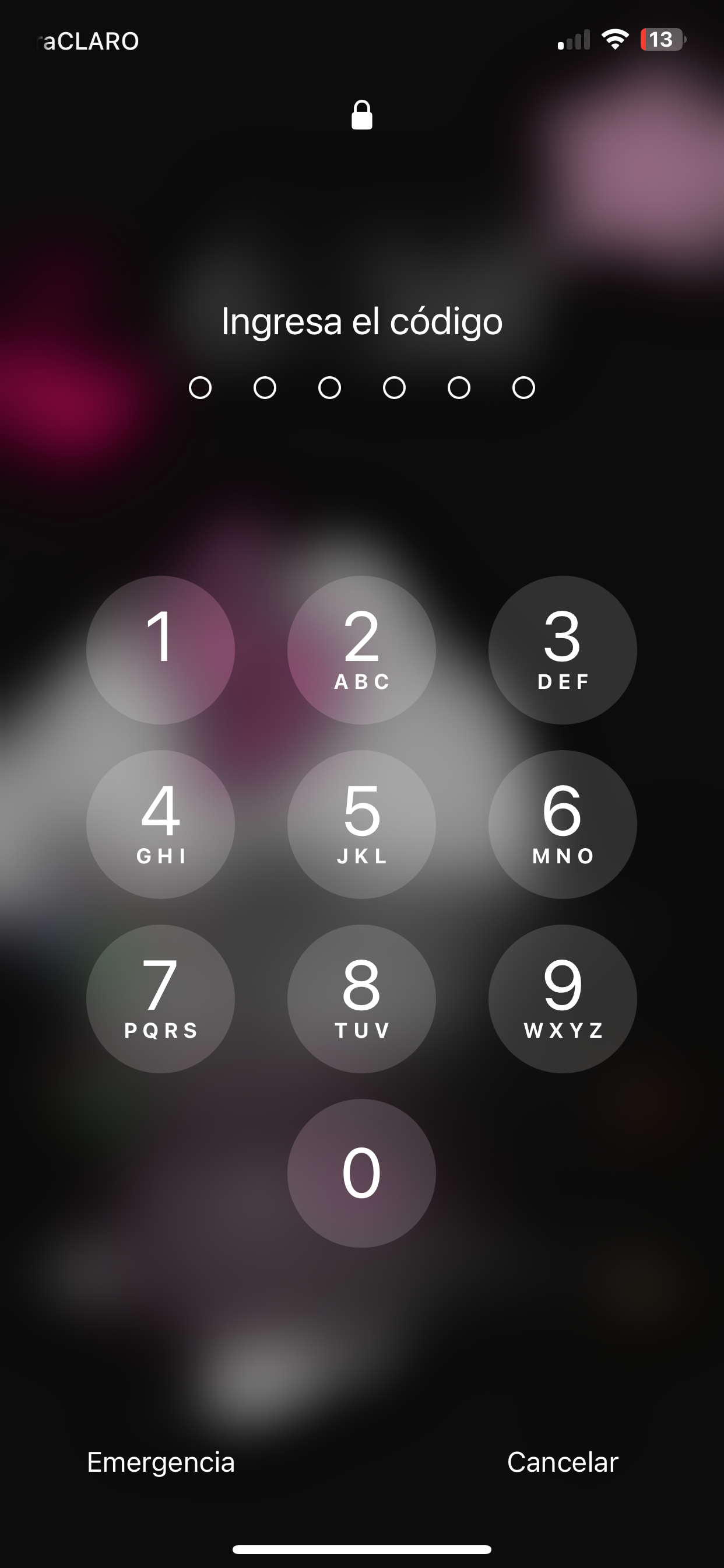Enter digit 0 on the keypad
The image size is (724, 1568).
[x=361, y=1173]
